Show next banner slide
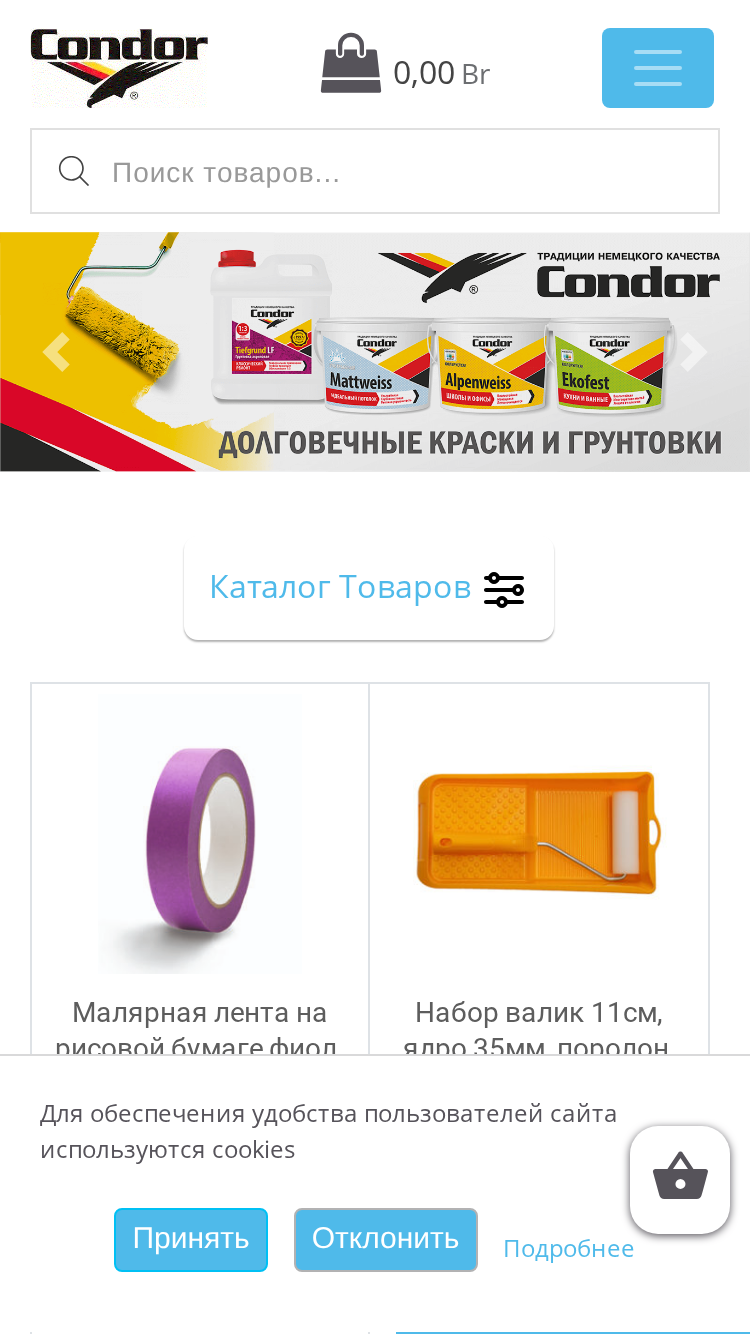This screenshot has width=750, height=1334. tap(693, 352)
